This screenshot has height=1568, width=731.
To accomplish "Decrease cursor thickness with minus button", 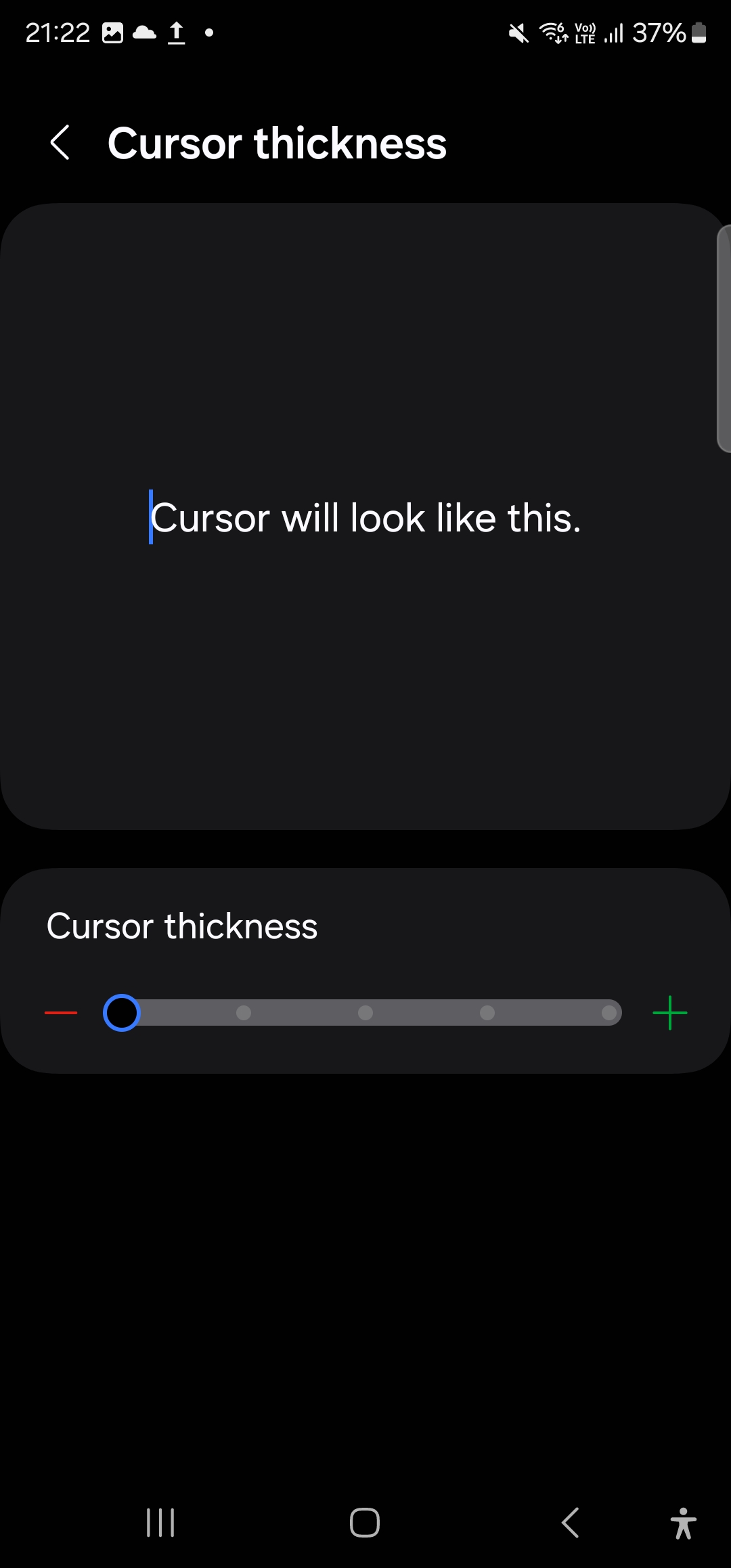I will 61,1013.
